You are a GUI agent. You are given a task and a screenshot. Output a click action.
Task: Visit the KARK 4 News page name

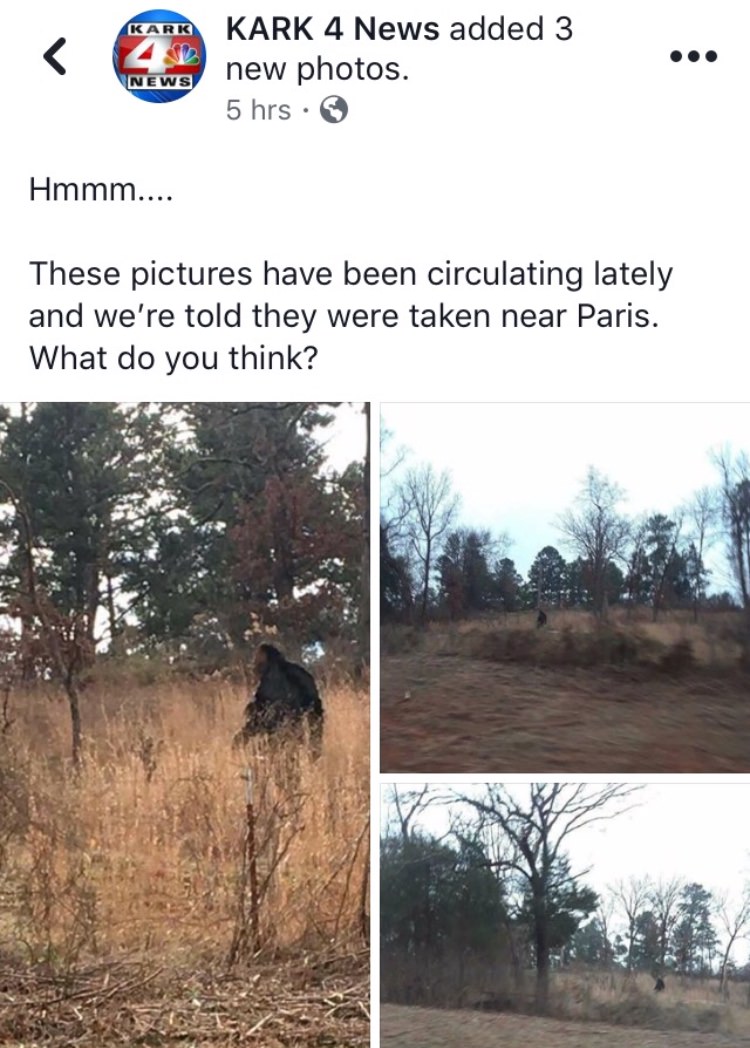(x=333, y=29)
